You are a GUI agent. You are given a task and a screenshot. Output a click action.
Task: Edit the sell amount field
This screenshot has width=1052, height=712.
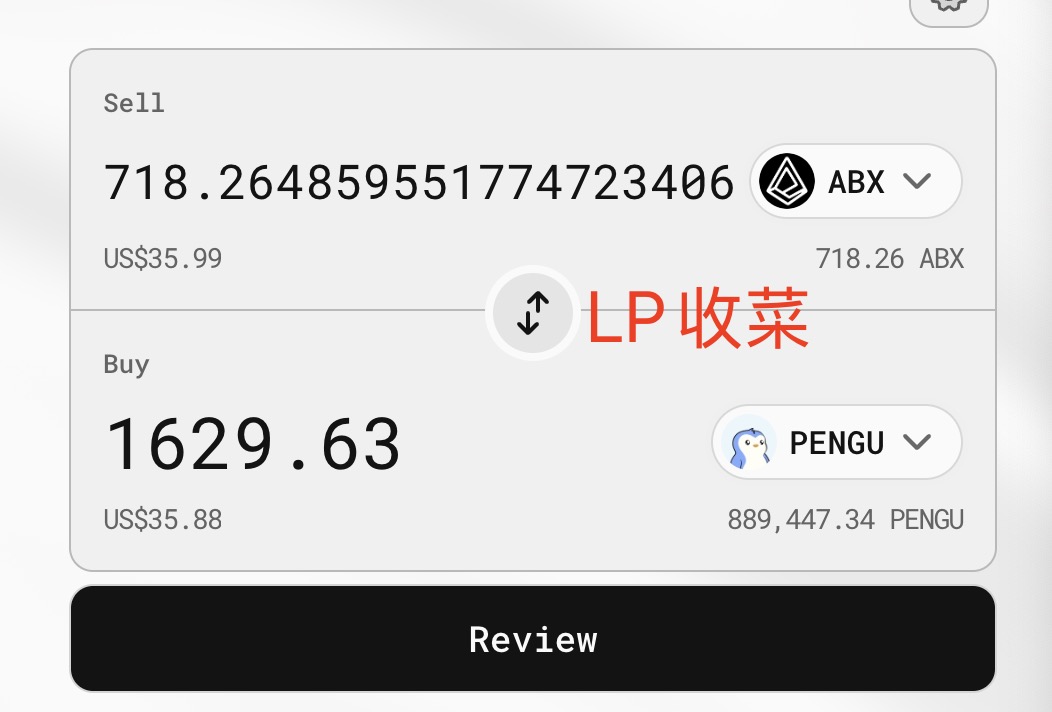coord(420,183)
